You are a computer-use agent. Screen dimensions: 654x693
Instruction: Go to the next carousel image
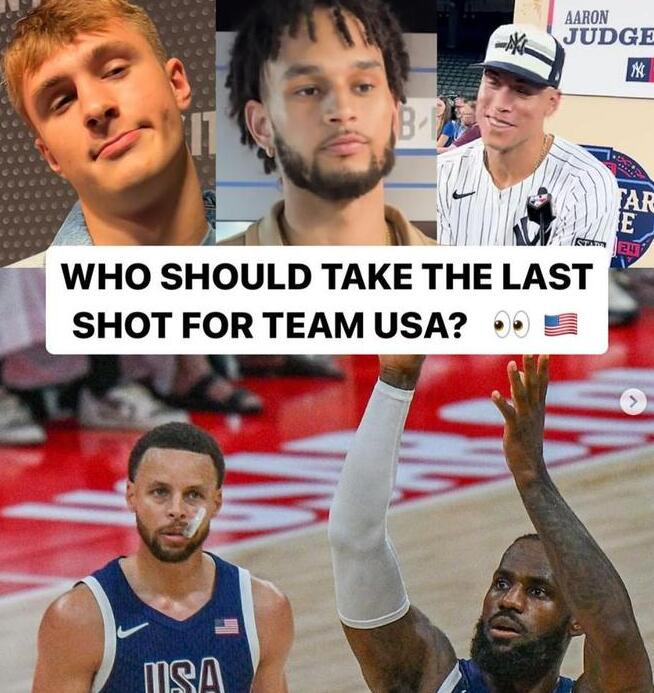tap(632, 402)
